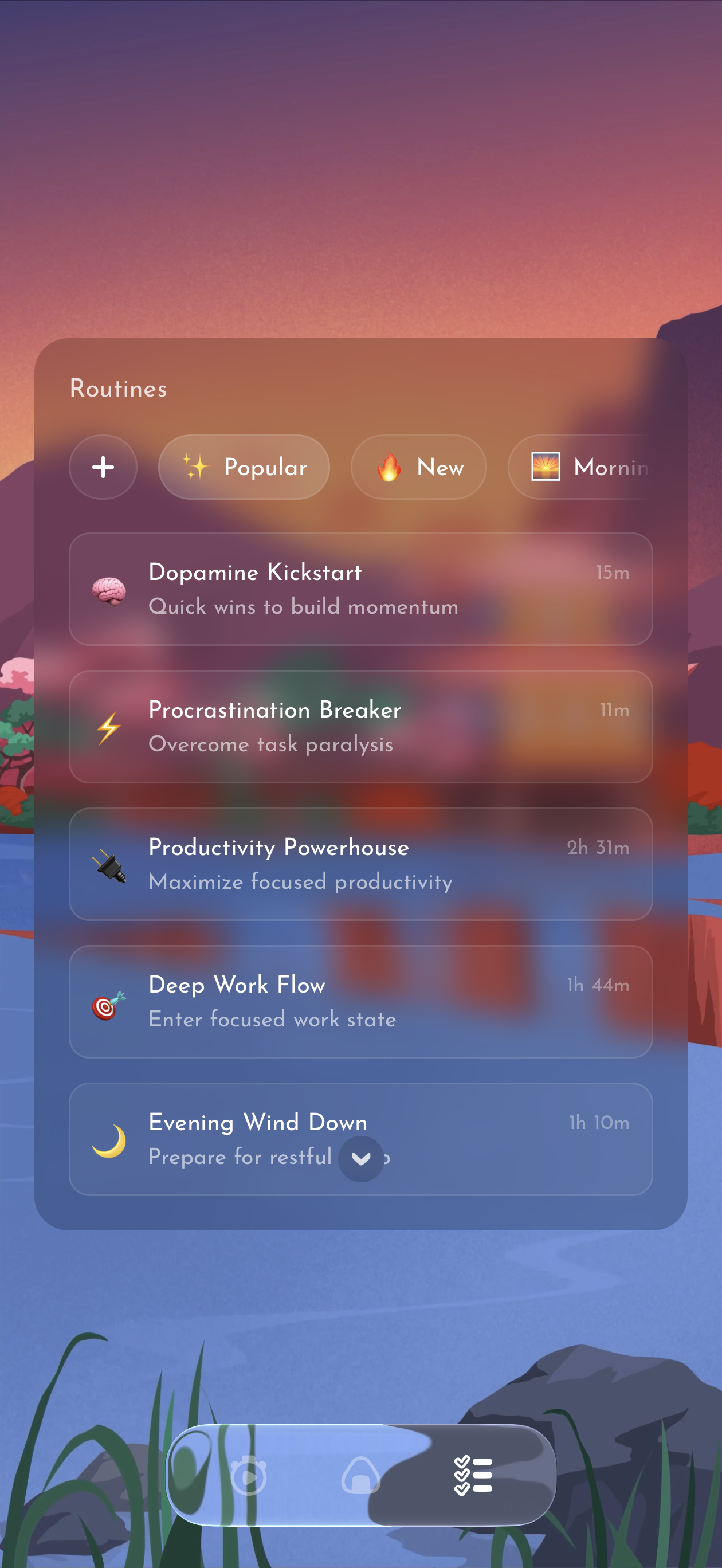Go to the home tab
This screenshot has width=722, height=1568.
tap(361, 1476)
